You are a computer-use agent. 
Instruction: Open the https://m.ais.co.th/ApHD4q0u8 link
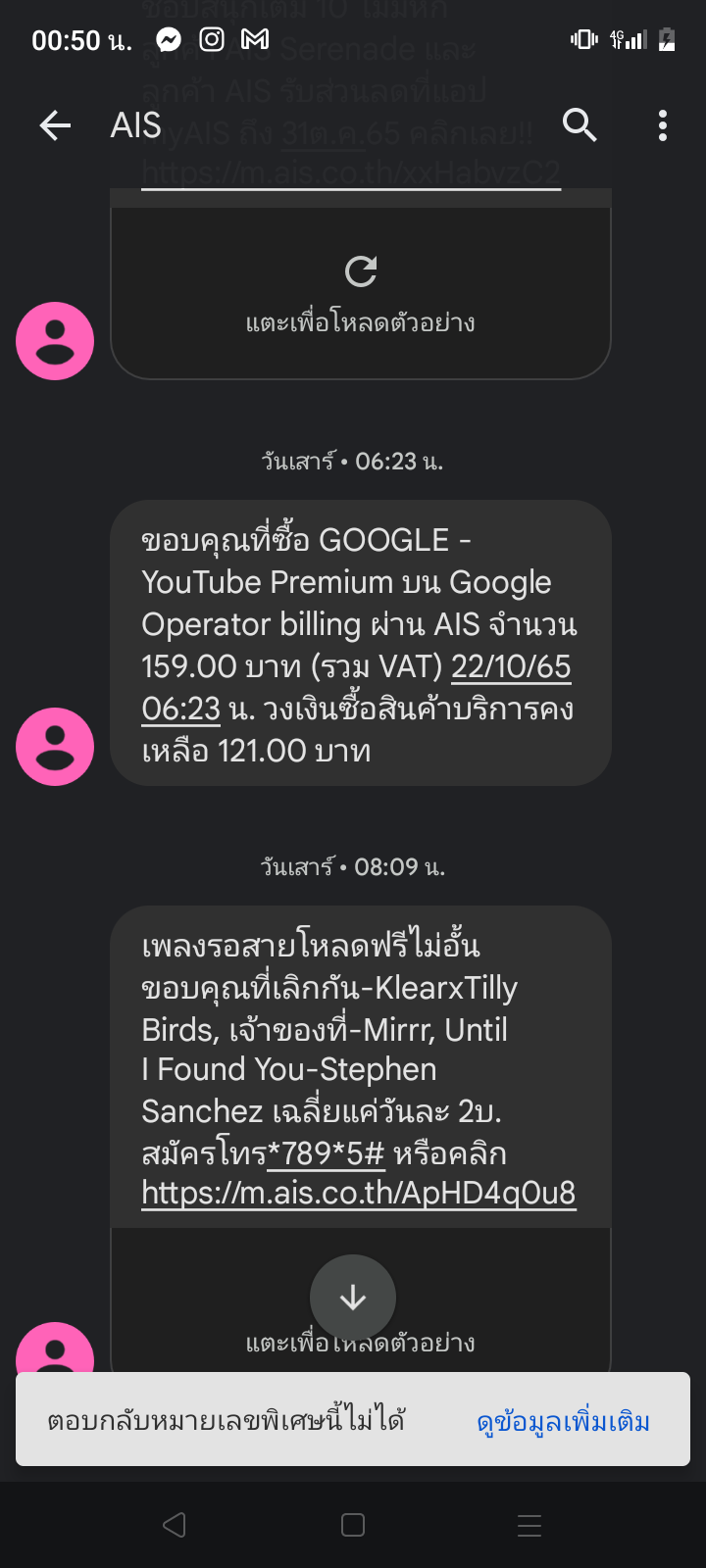(x=359, y=1193)
